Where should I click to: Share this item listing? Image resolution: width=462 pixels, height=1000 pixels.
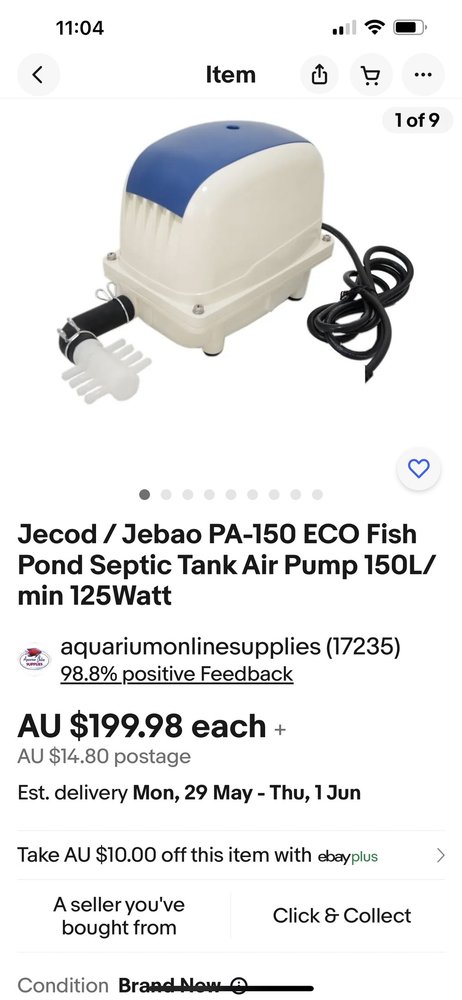[318, 75]
